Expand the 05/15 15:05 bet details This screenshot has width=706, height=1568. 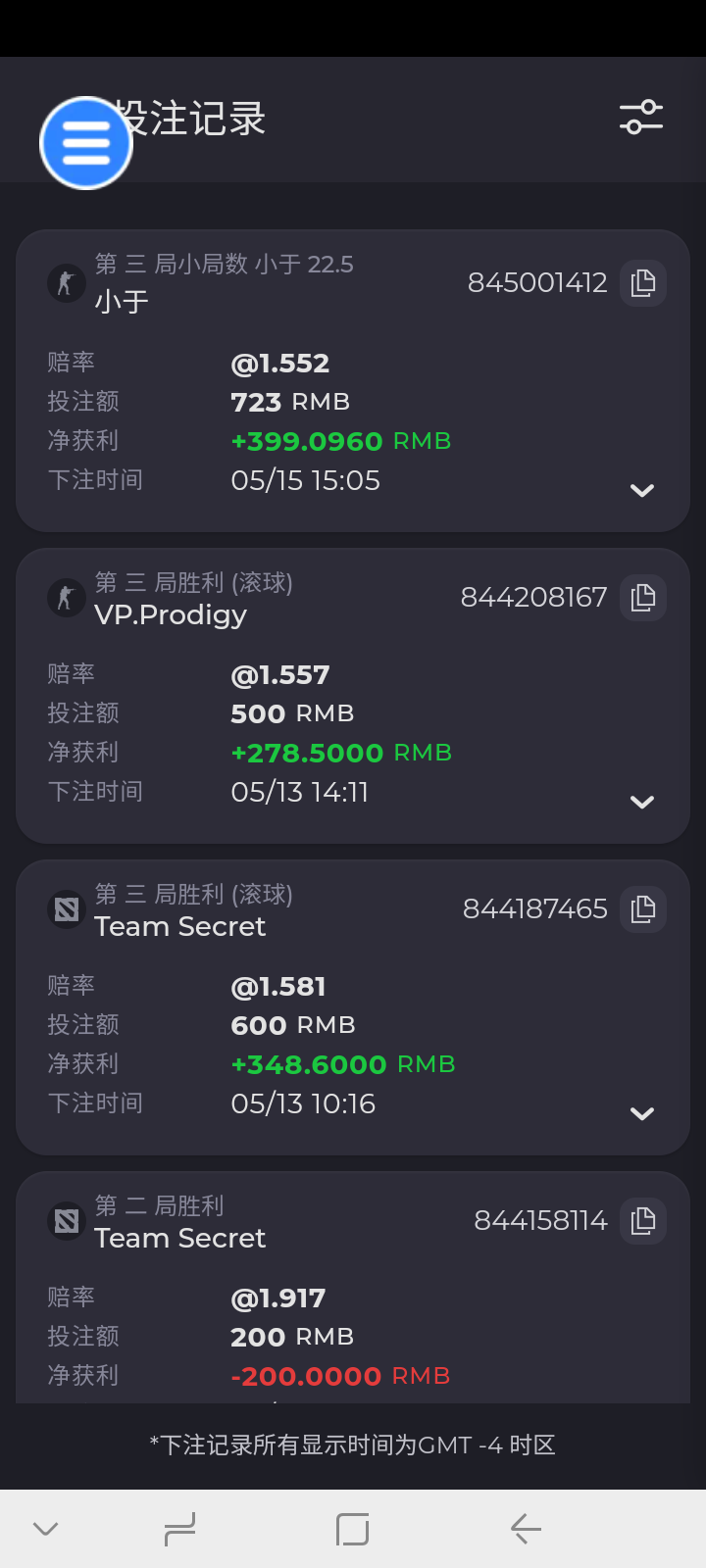642,490
